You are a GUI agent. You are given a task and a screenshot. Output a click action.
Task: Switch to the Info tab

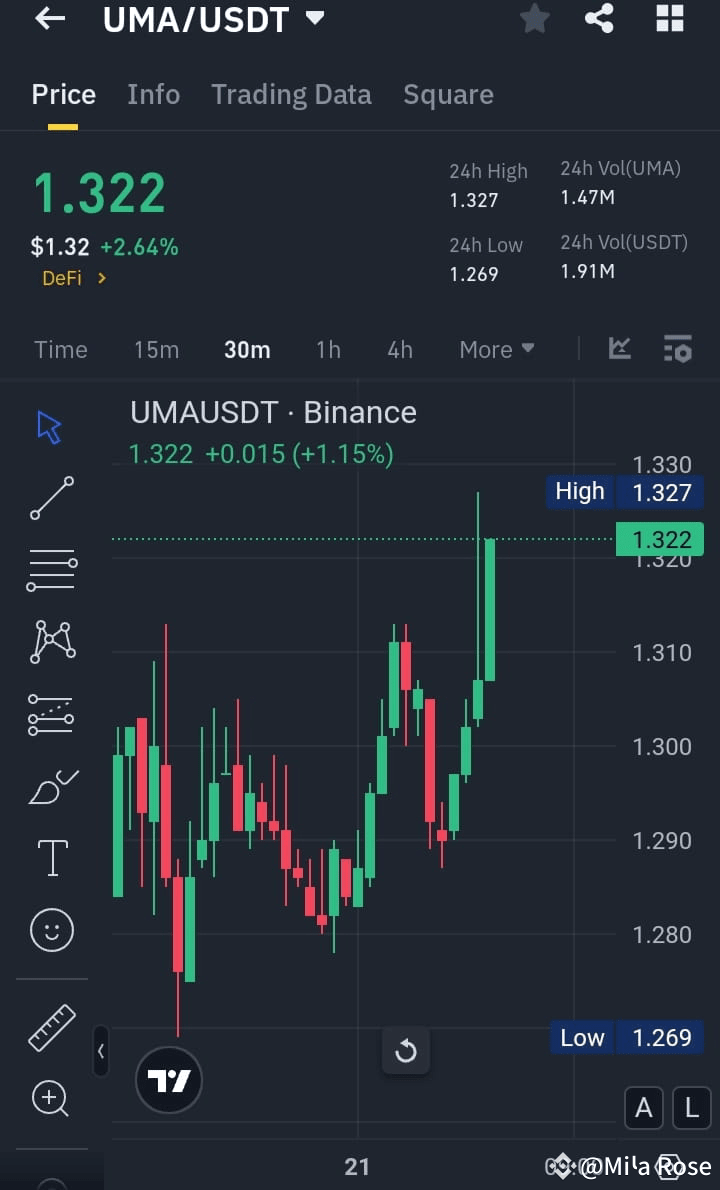pos(153,94)
